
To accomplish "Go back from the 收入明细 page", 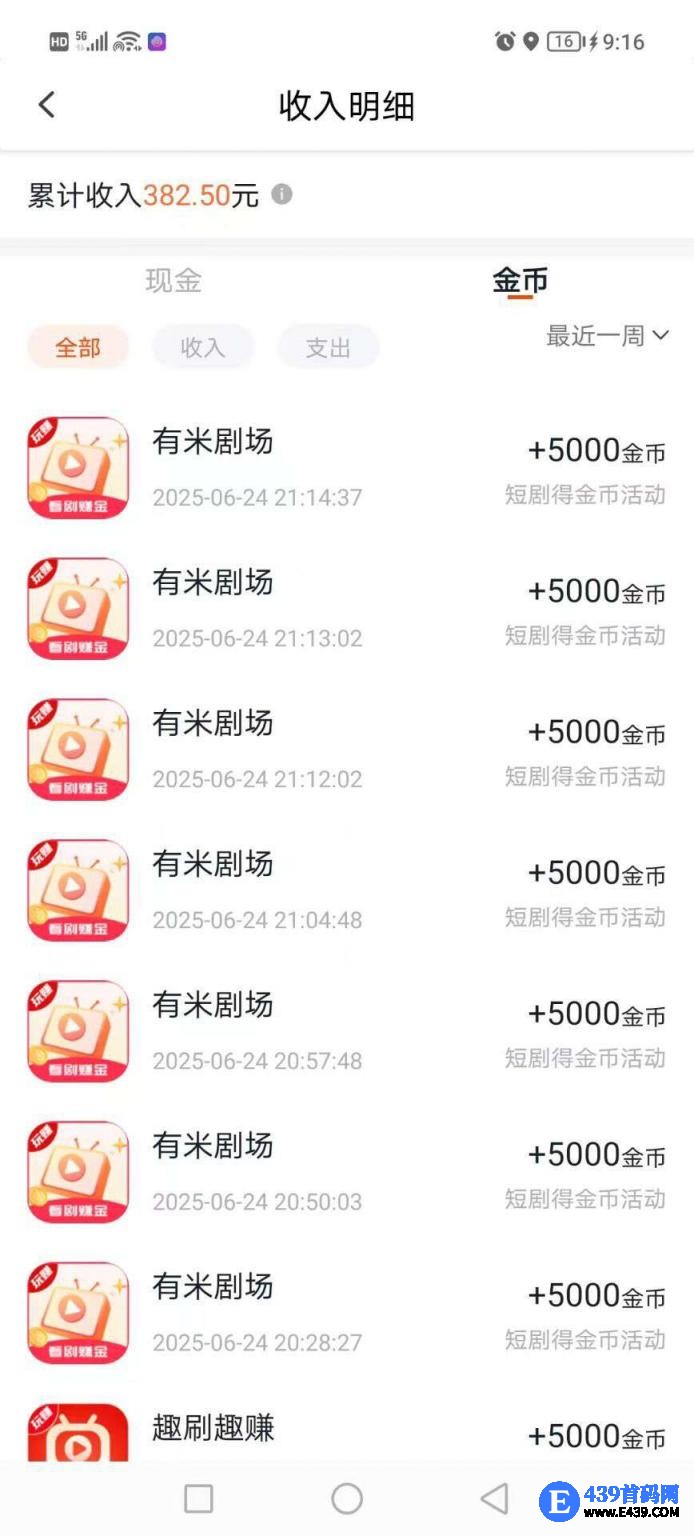I will pos(46,105).
